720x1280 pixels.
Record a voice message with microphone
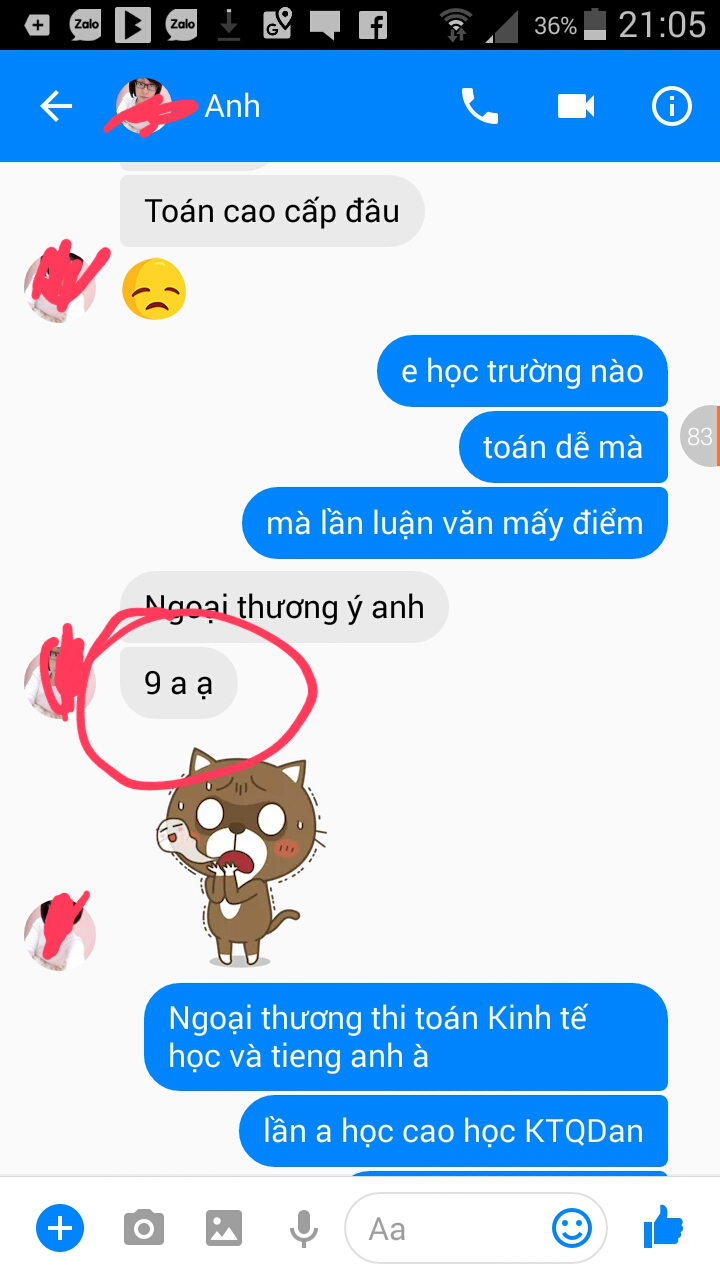[304, 1228]
